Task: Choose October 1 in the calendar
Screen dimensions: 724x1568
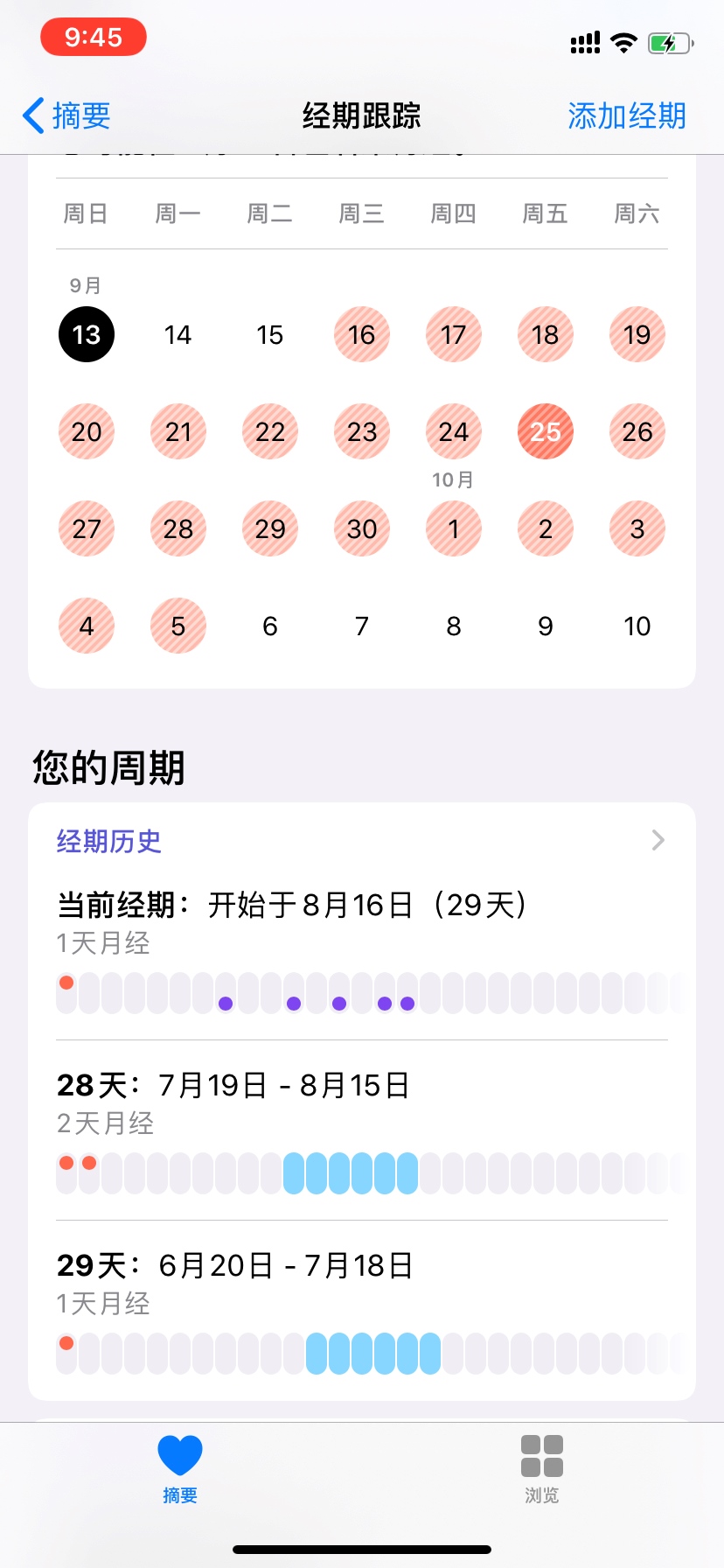Action: (x=454, y=528)
